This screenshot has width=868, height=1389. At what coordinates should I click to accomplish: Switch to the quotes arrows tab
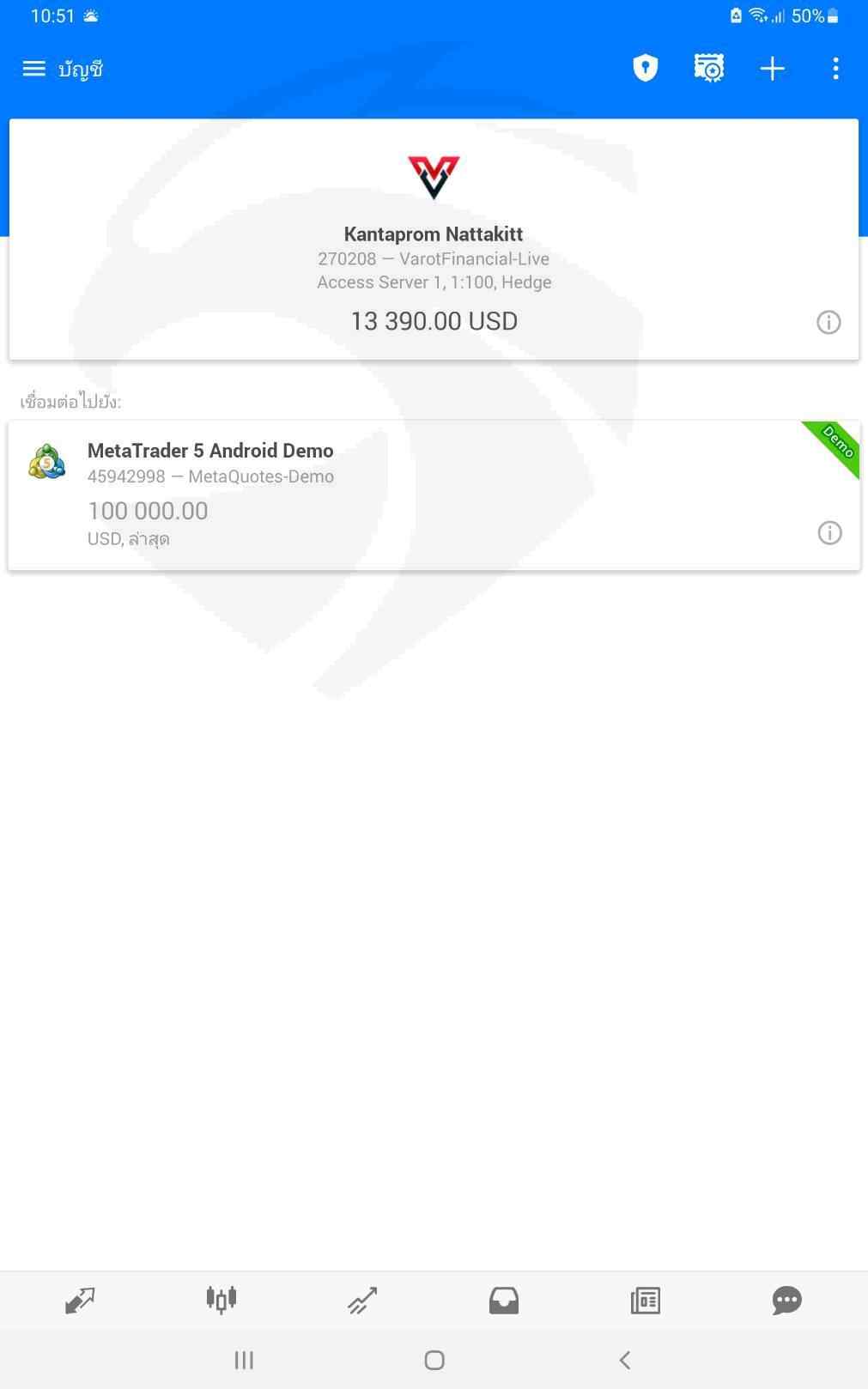pyautogui.click(x=80, y=1301)
